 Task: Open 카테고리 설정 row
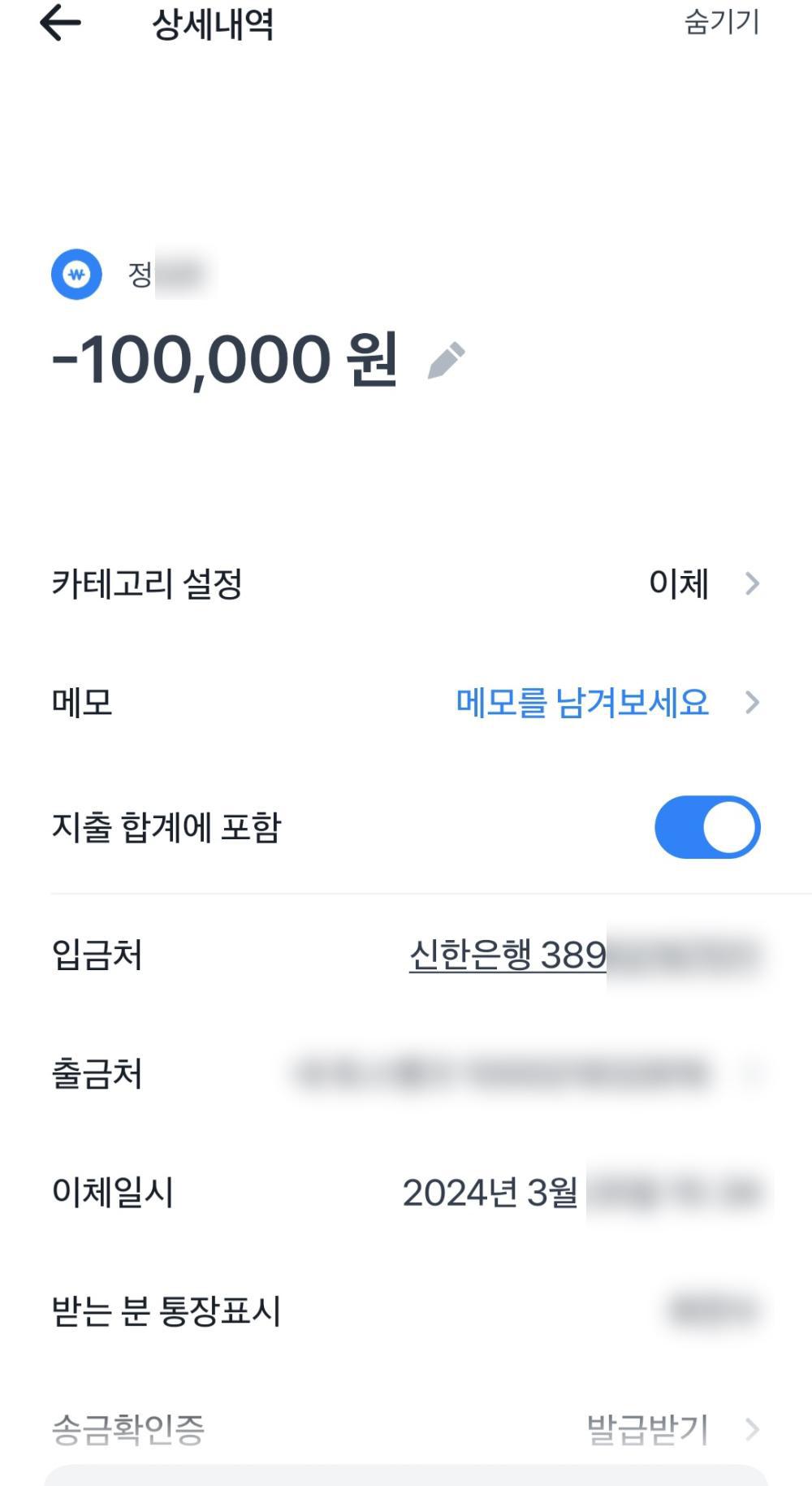click(406, 583)
